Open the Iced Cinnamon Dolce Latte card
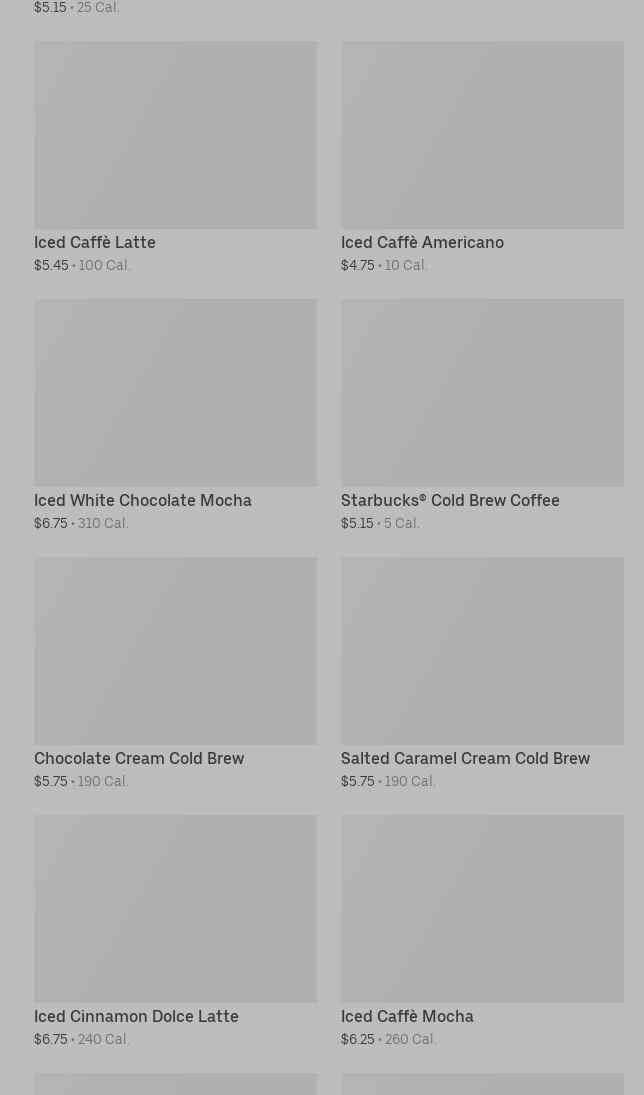Image resolution: width=644 pixels, height=1095 pixels. (x=175, y=931)
